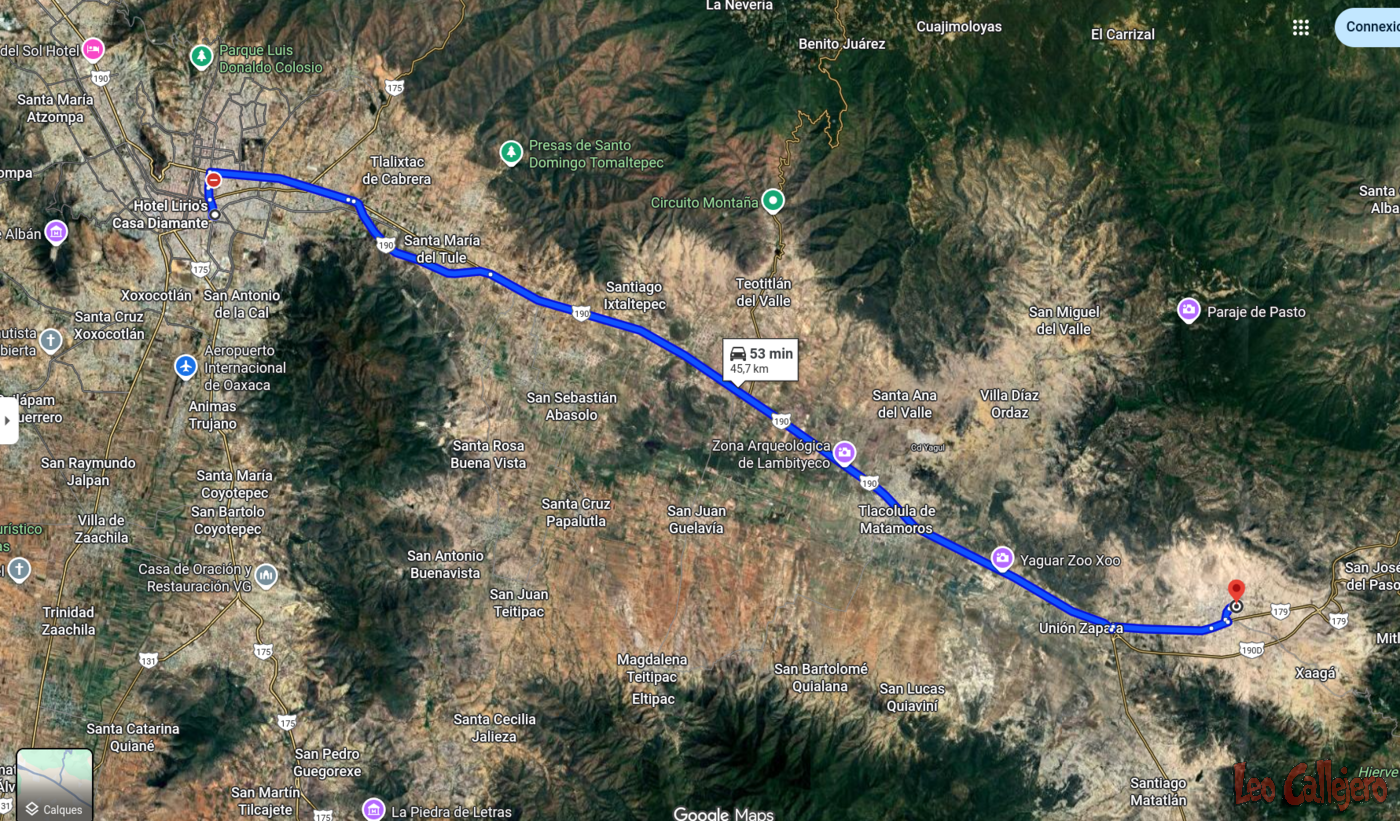1400x821 pixels.
Task: Select the 53 min route label
Action: [760, 360]
